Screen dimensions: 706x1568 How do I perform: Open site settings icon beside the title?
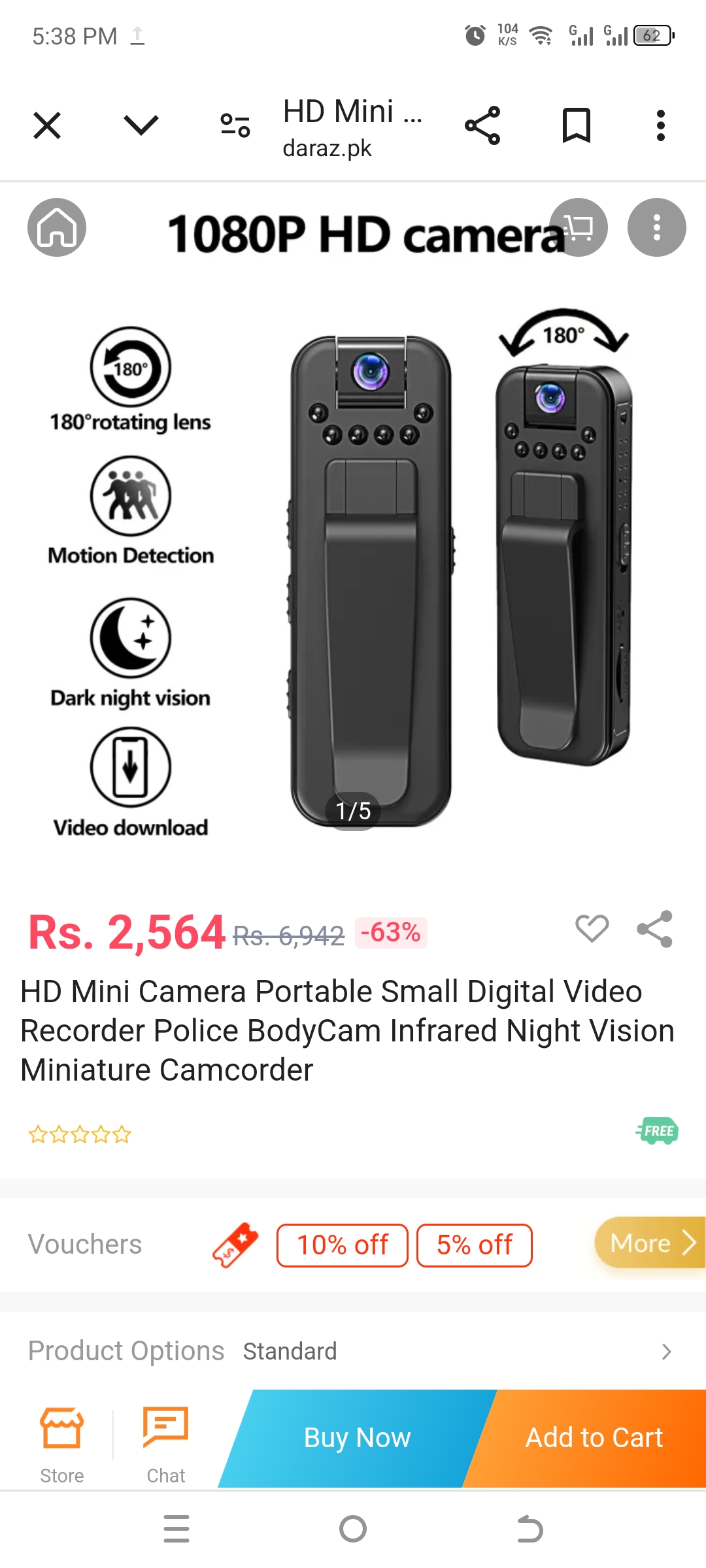[x=235, y=125]
